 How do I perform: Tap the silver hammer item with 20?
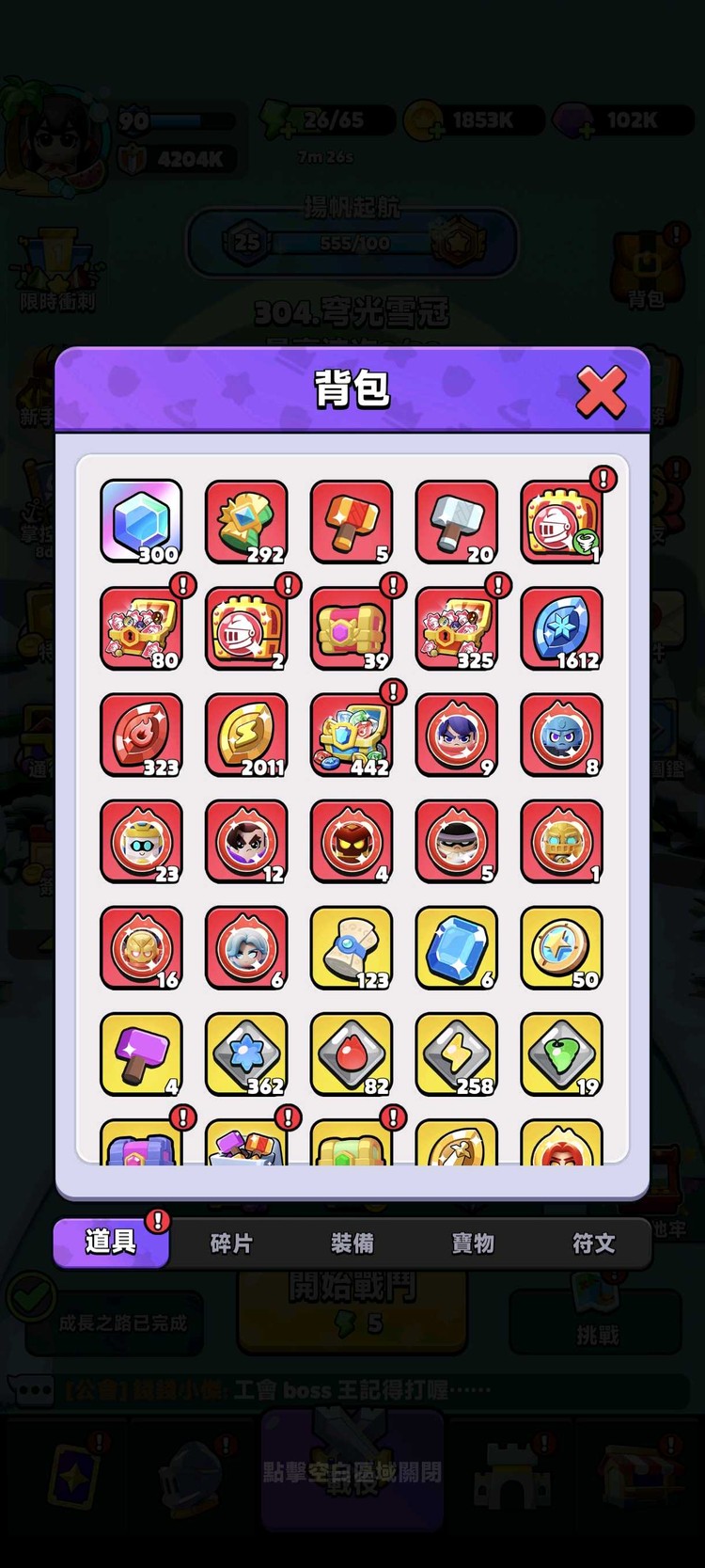point(457,522)
